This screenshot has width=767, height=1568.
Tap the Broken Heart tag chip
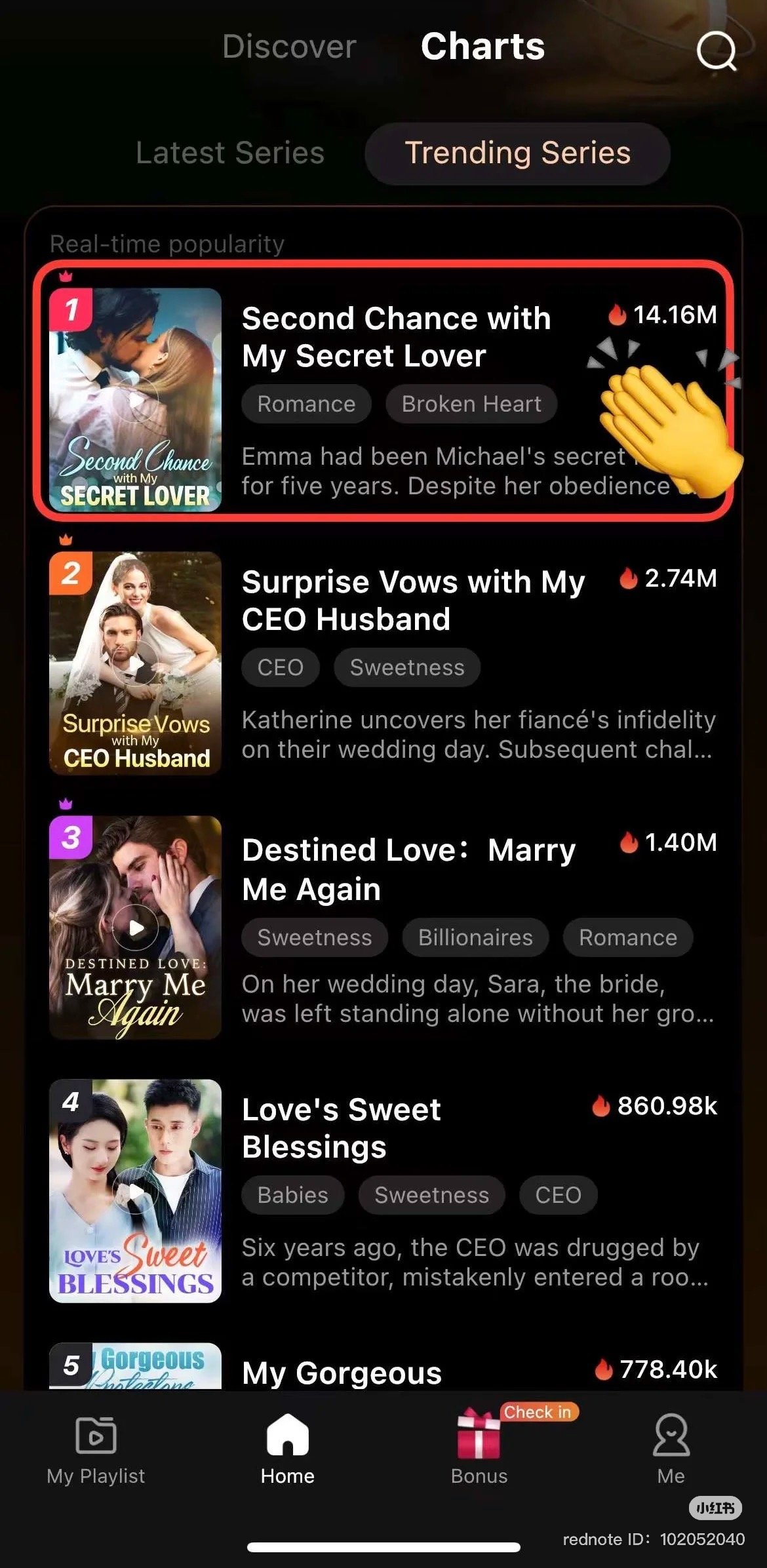[471, 404]
